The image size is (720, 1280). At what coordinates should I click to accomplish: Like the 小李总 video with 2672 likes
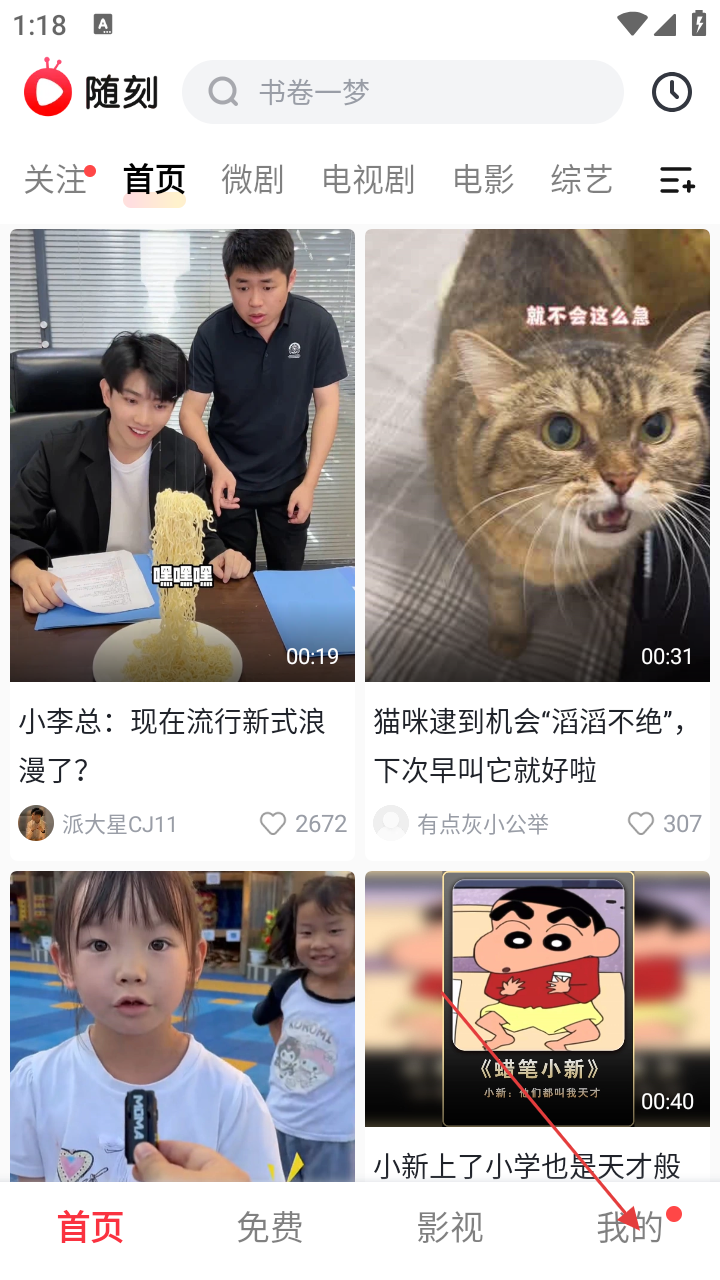click(273, 824)
